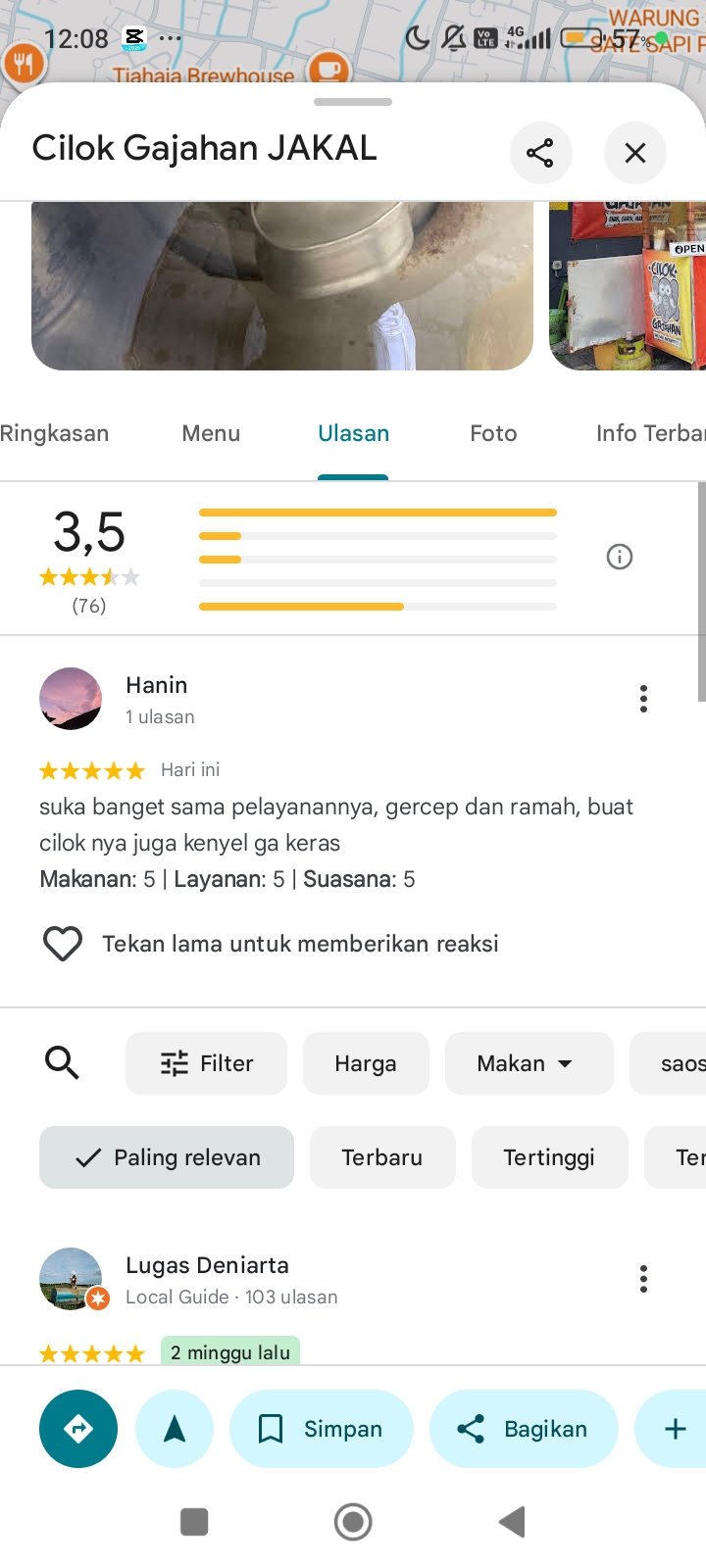Viewport: 706px width, 1568px height.
Task: Switch to the Ringkasan tab
Action: click(x=54, y=433)
